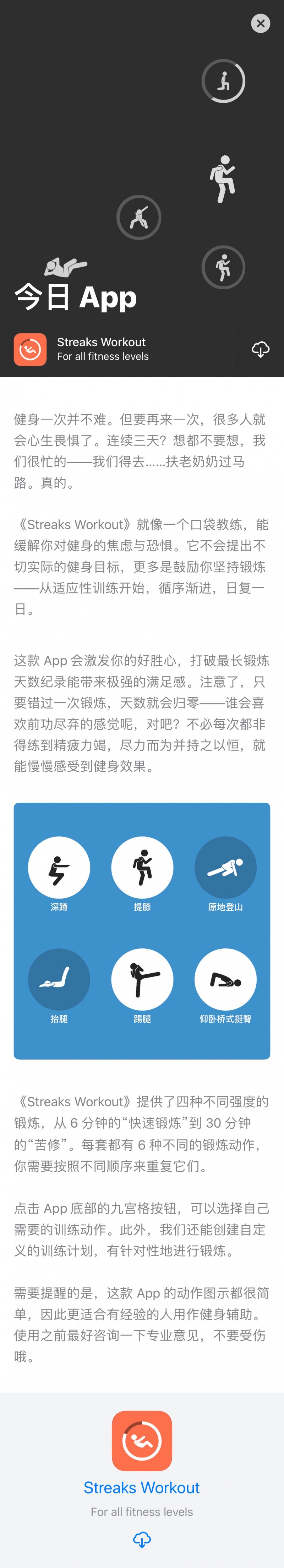The image size is (284, 1568).
Task: Close the 今日 App story
Action: (260, 24)
